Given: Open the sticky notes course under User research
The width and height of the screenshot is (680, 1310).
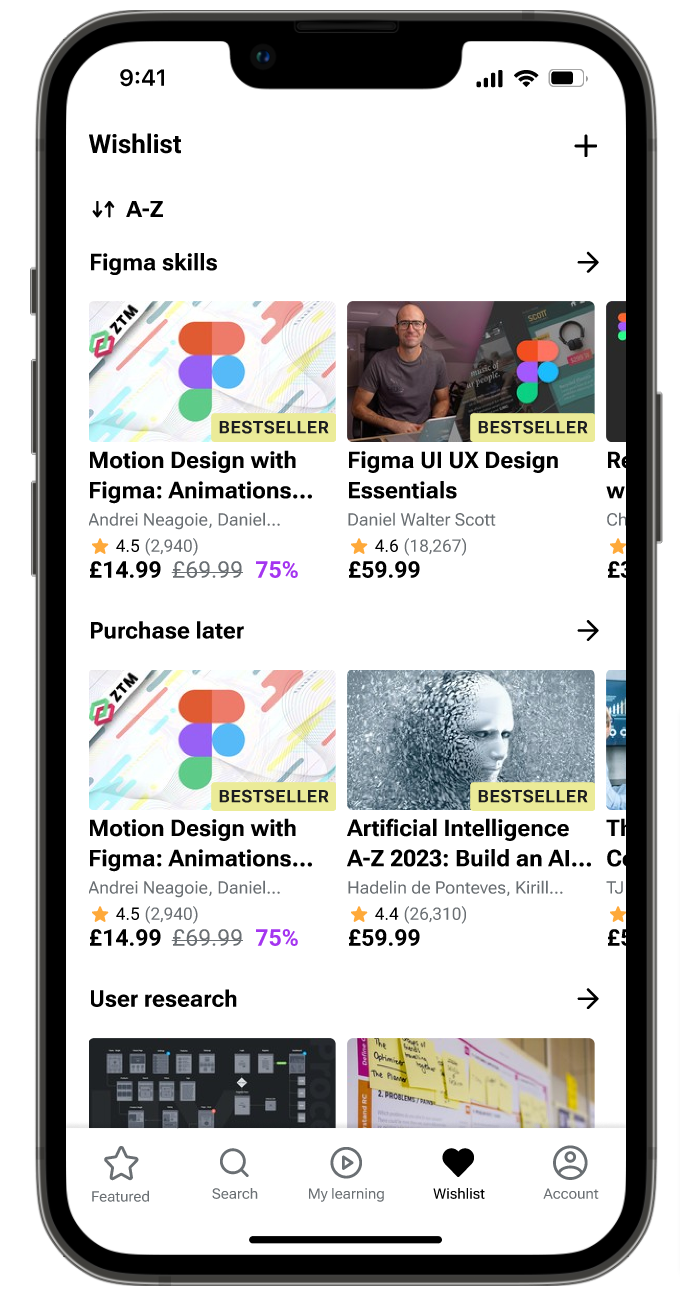Looking at the screenshot, I should [x=470, y=1082].
